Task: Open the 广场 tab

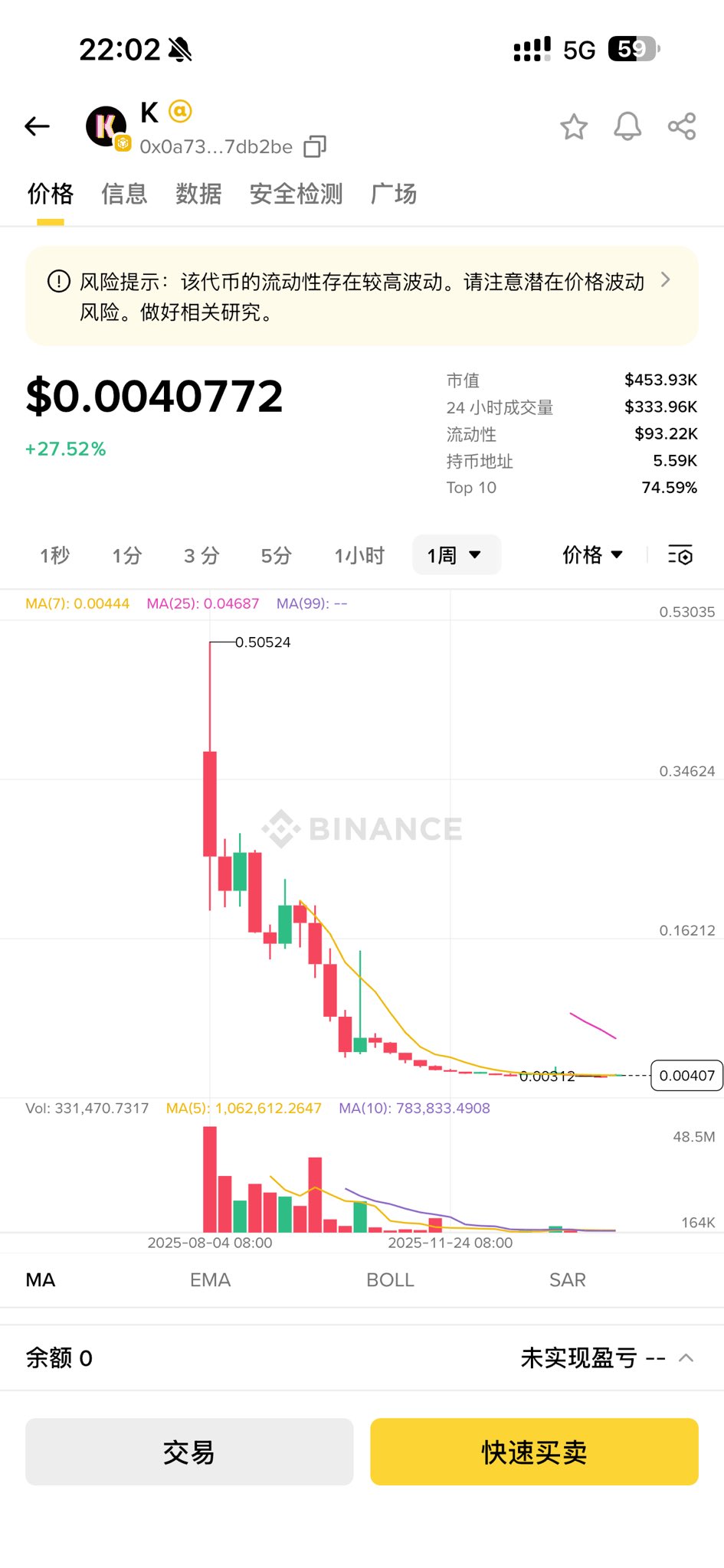Action: [394, 194]
